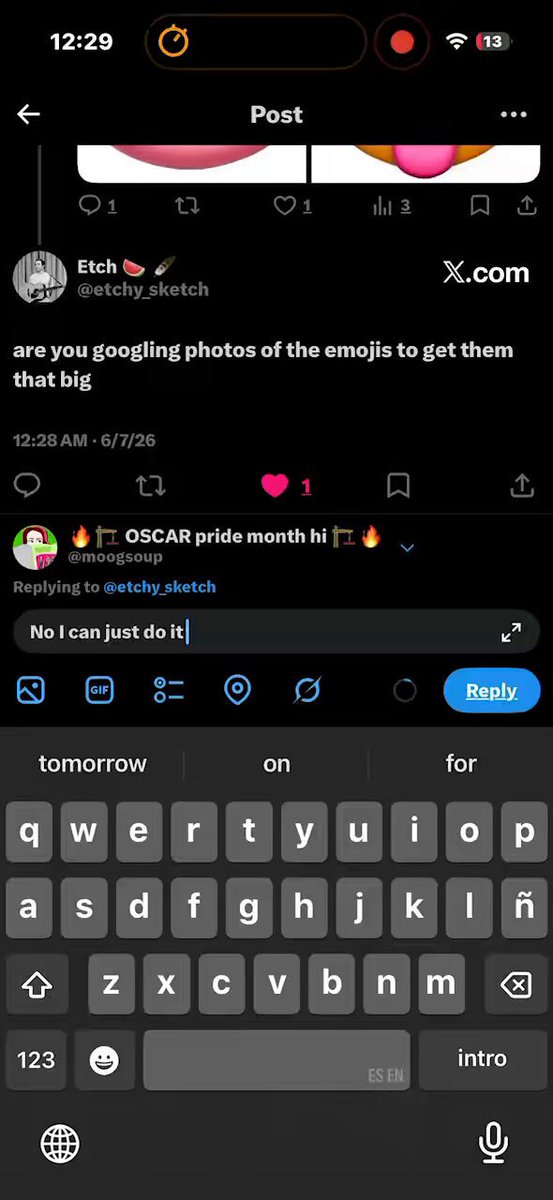Unlike Etch's post via the pink heart
This screenshot has height=1200, width=553.
275,486
